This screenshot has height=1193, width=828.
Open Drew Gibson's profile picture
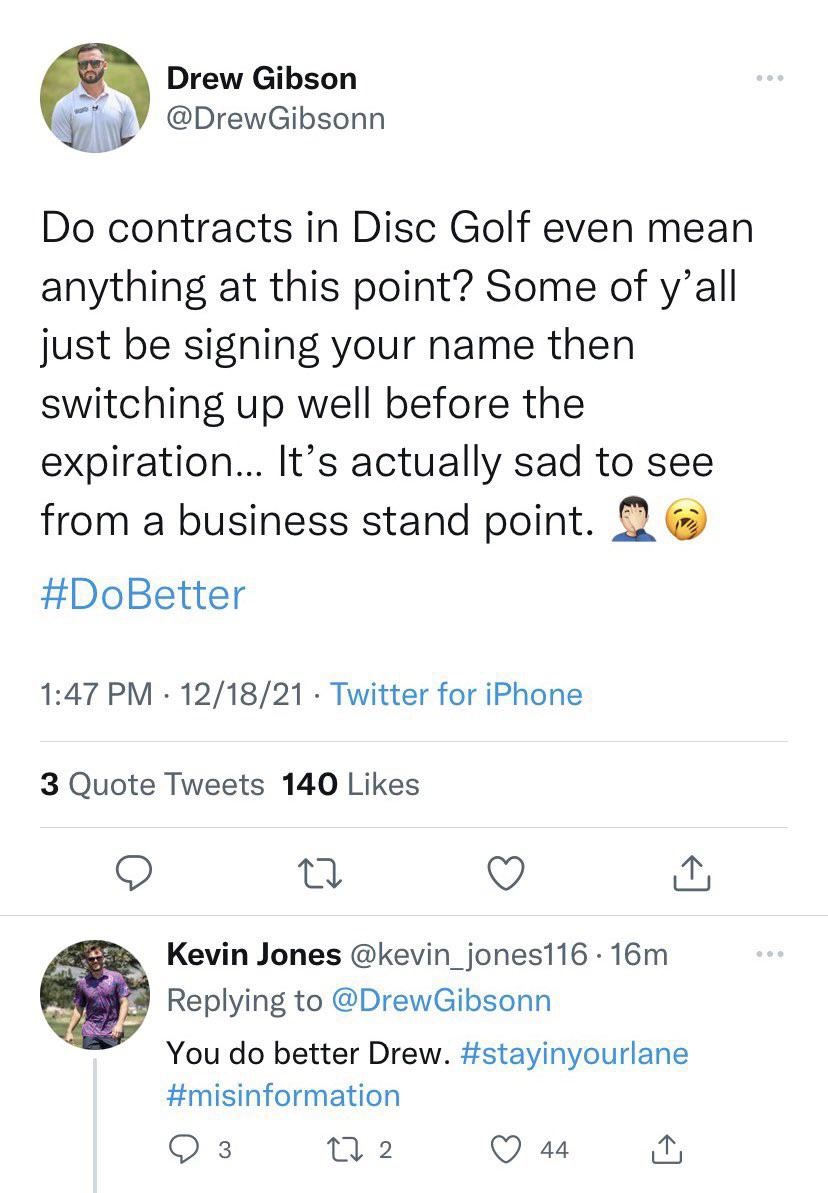[x=94, y=98]
